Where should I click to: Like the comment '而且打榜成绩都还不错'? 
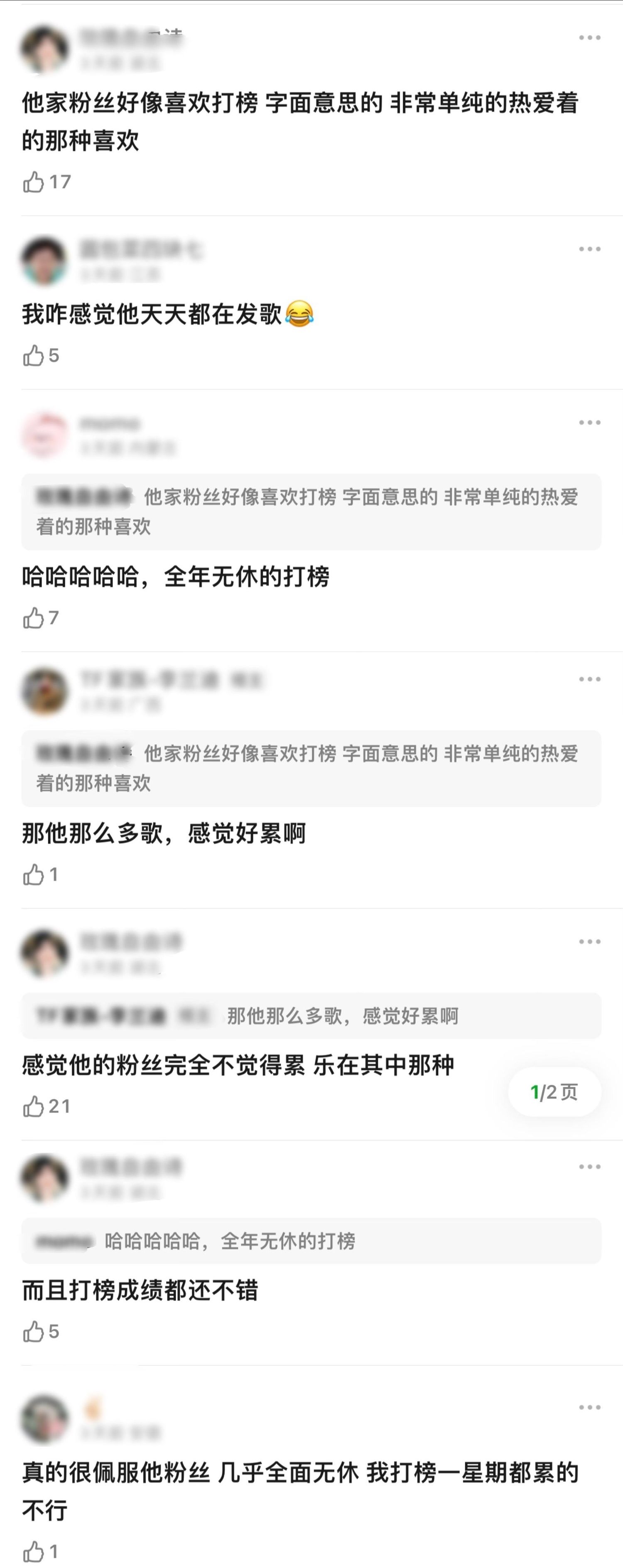coord(34,1332)
